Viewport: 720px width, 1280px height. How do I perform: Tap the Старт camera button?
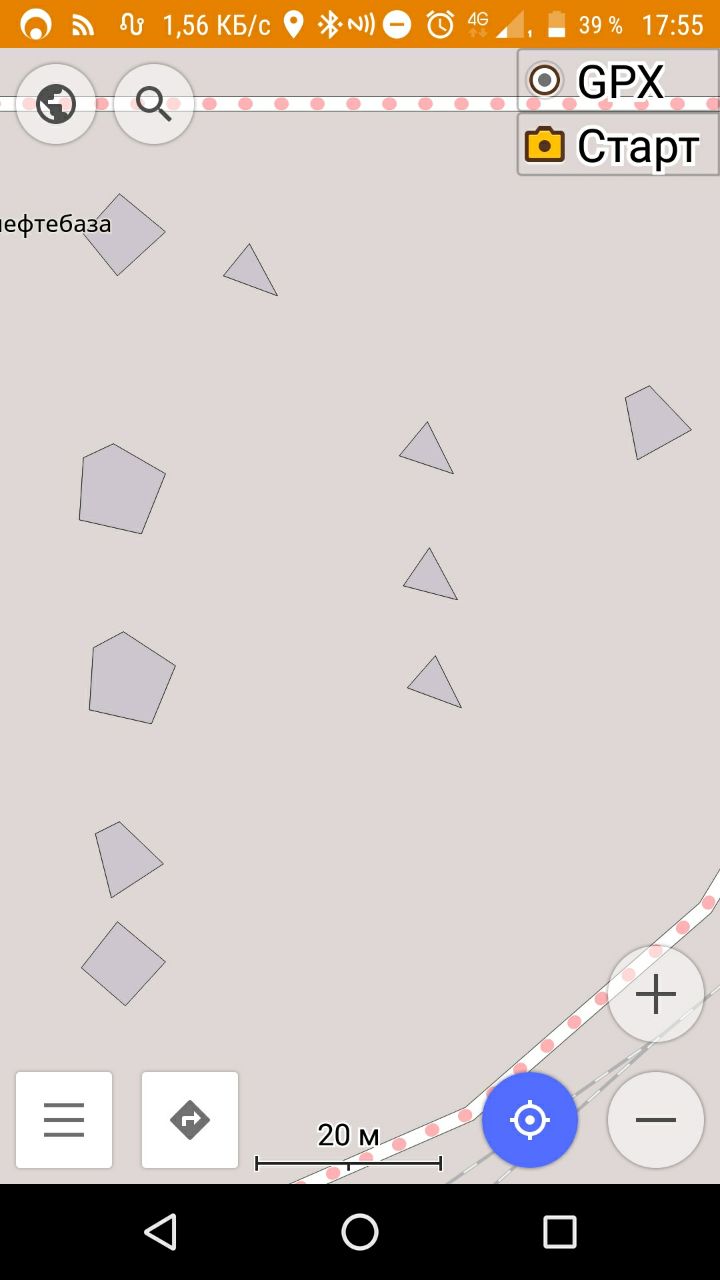(x=617, y=145)
